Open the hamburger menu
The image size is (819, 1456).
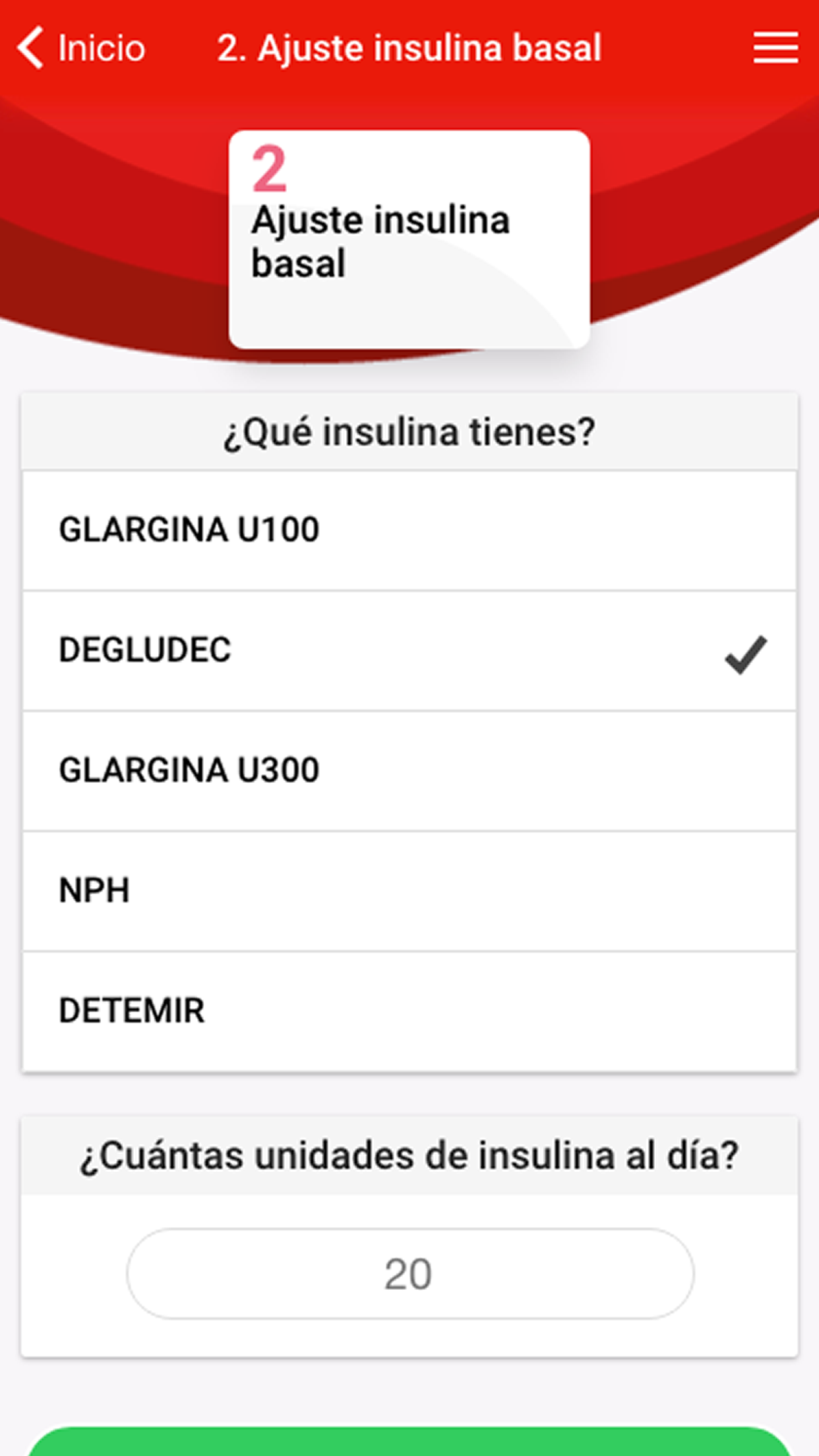click(775, 47)
